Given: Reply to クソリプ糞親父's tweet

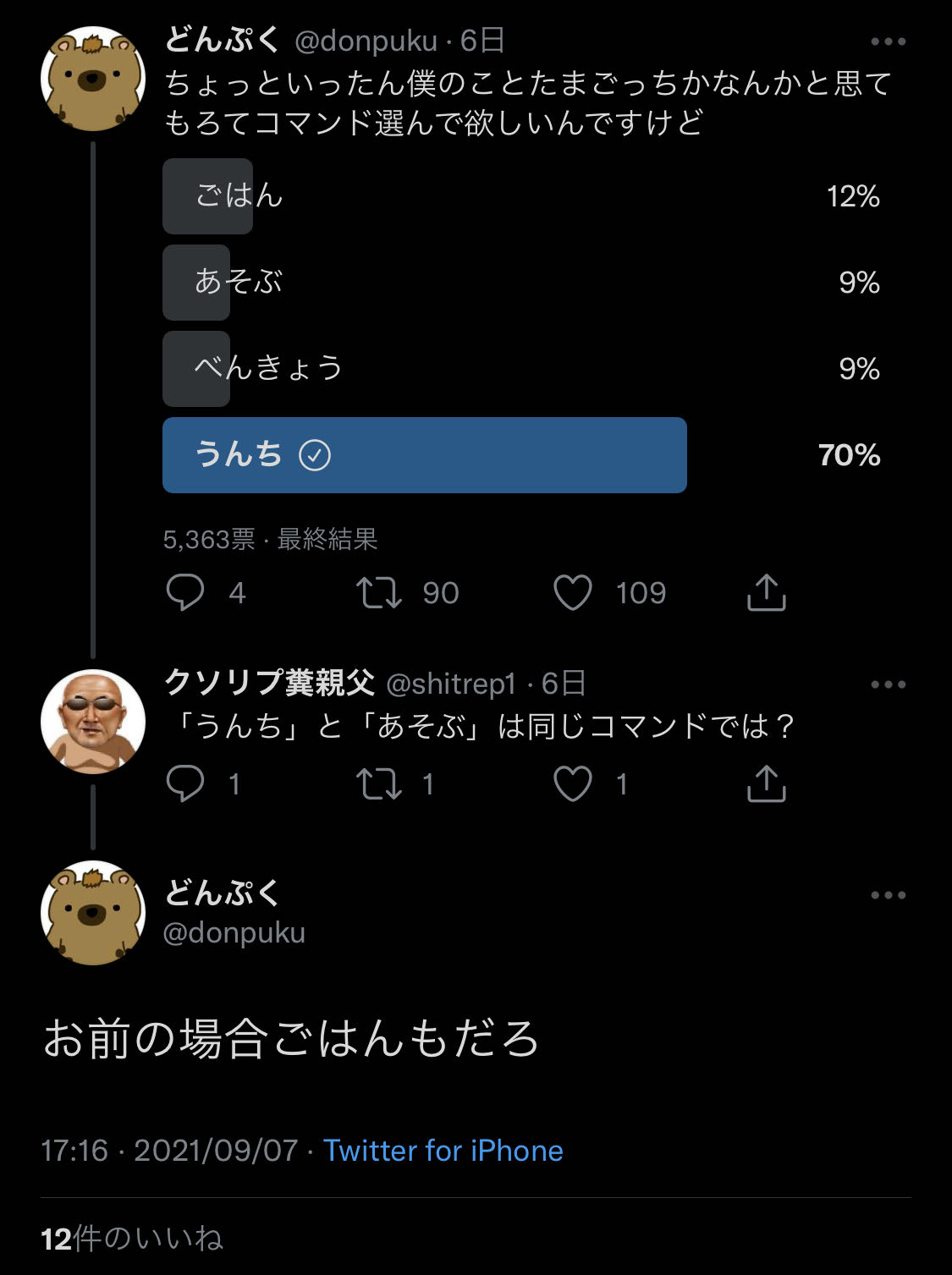Looking at the screenshot, I should coord(184,783).
